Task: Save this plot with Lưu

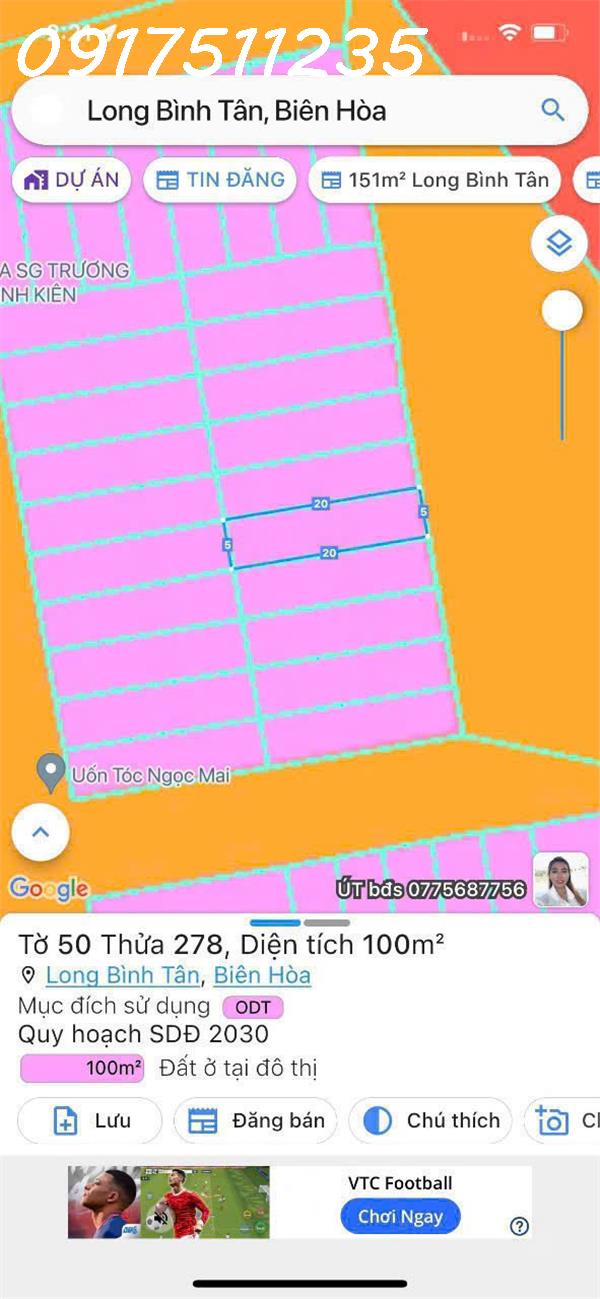Action: (x=90, y=1121)
